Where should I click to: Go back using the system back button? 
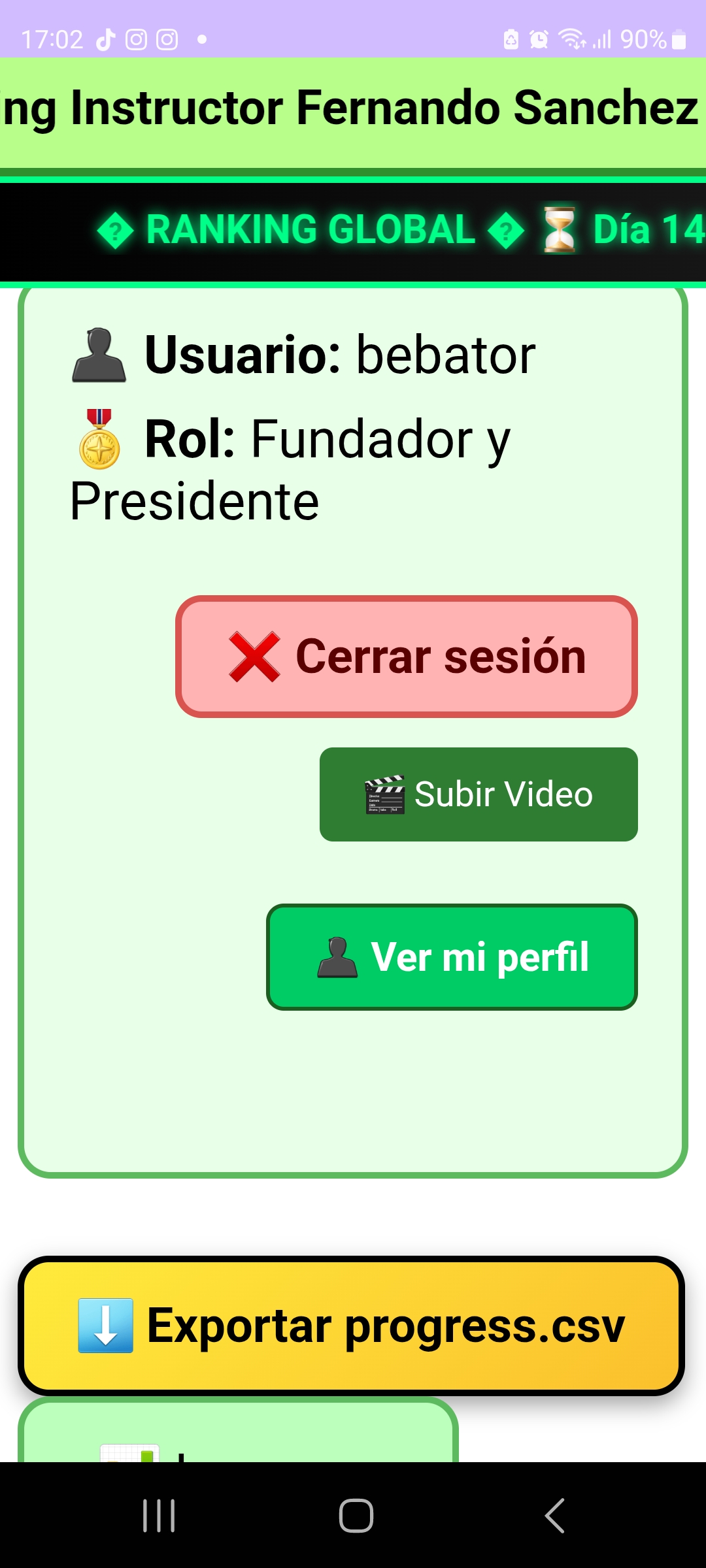554,1516
